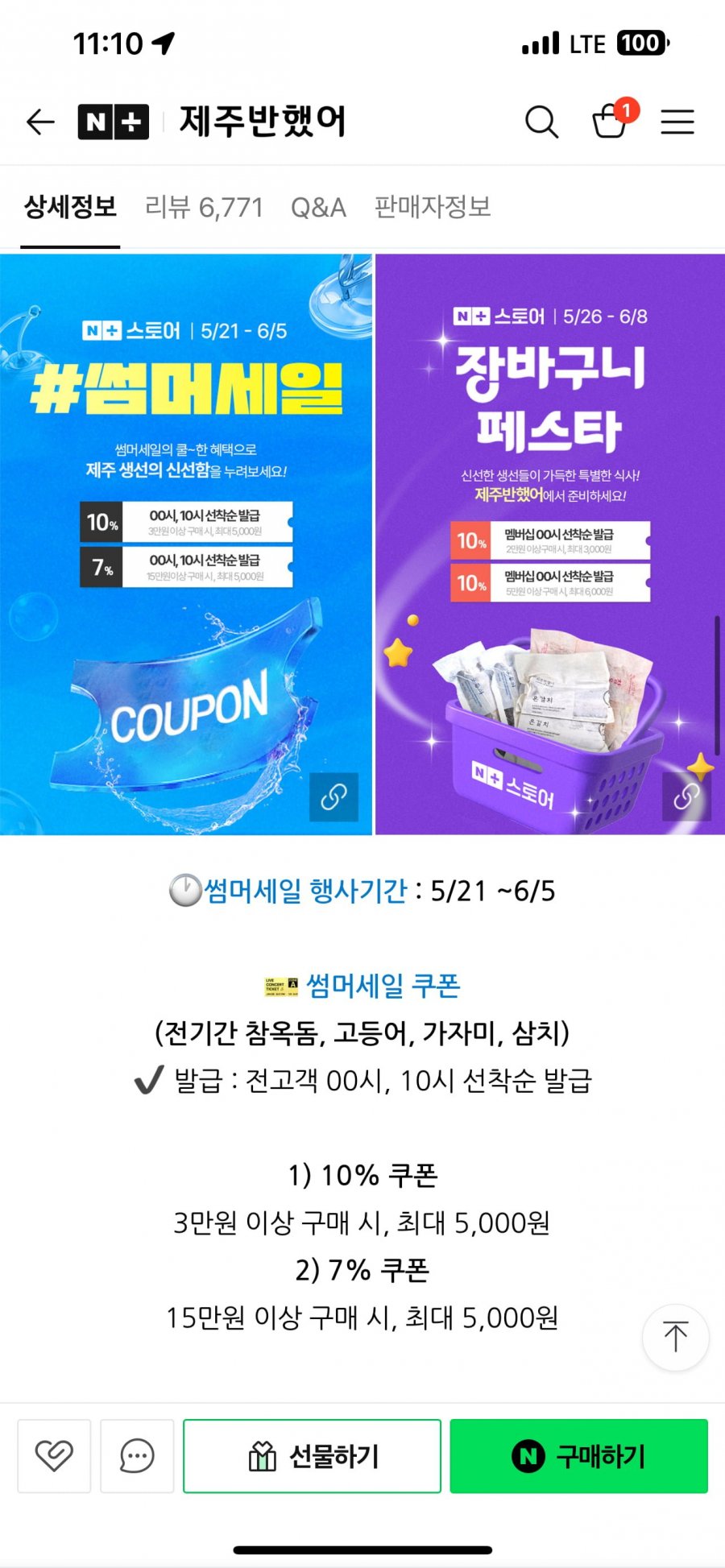Screen dimensions: 725x1568
Task: Switch to the 리뷰 6,771 tab
Action: click(x=204, y=208)
